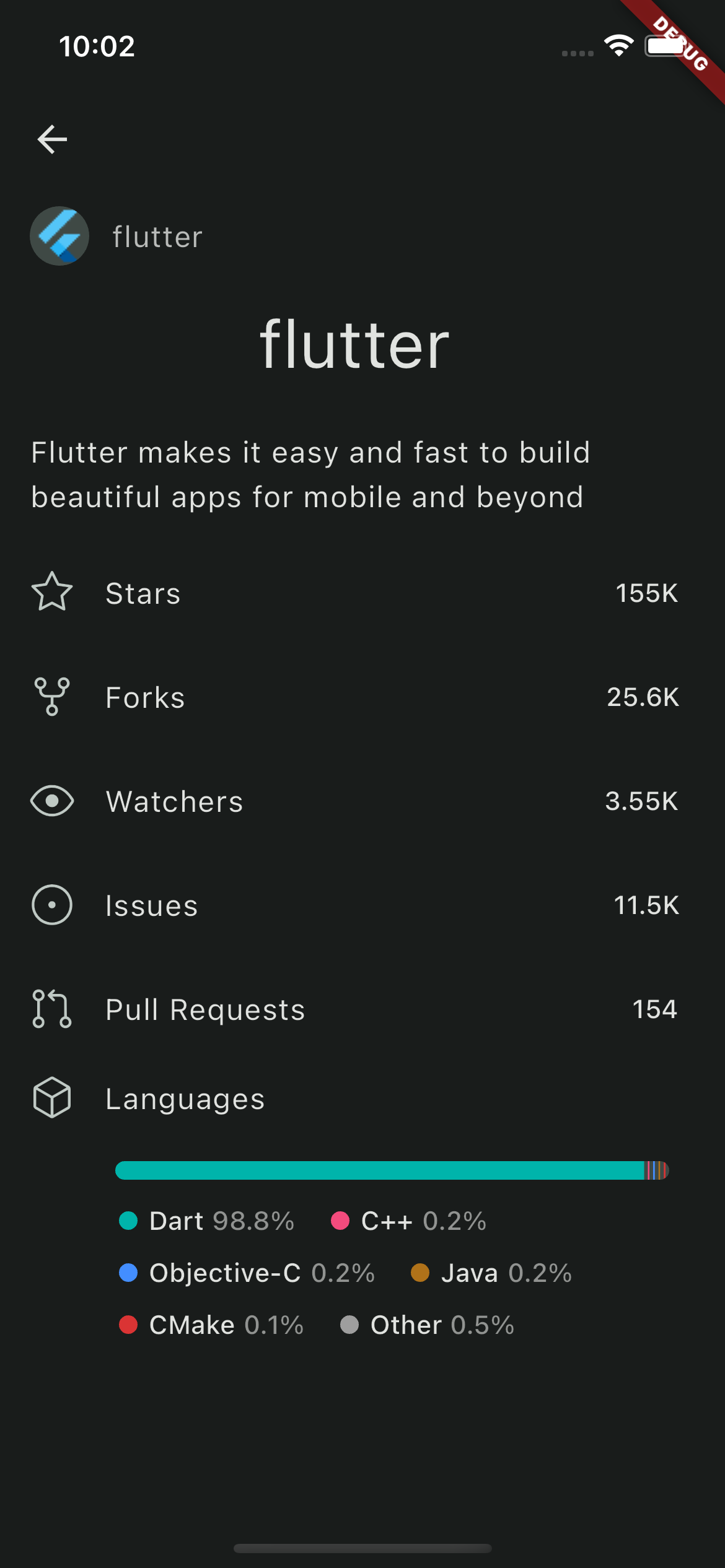Open the Issues count showing 11.5K

(646, 905)
